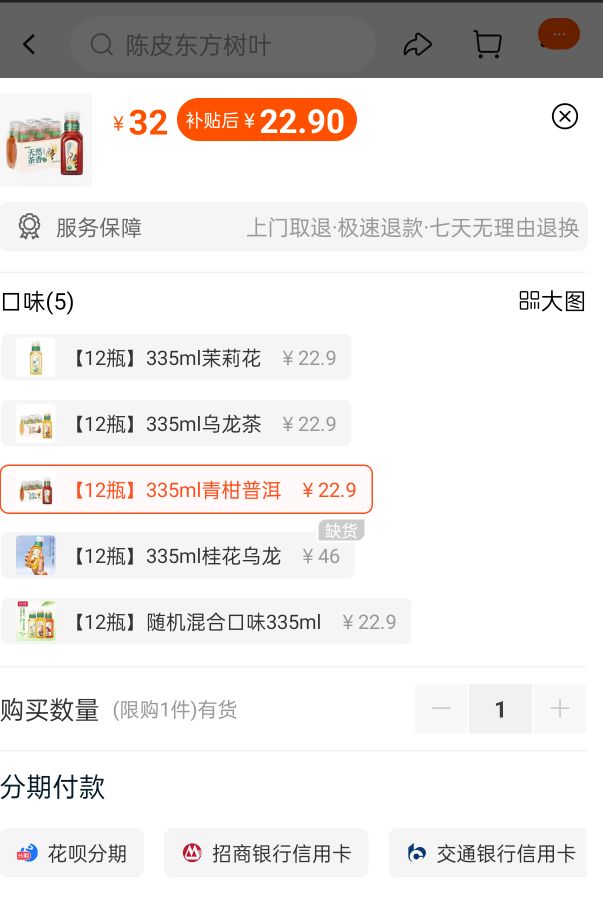Select the 335ml茉莉花 flavor
This screenshot has width=603, height=899.
176,358
